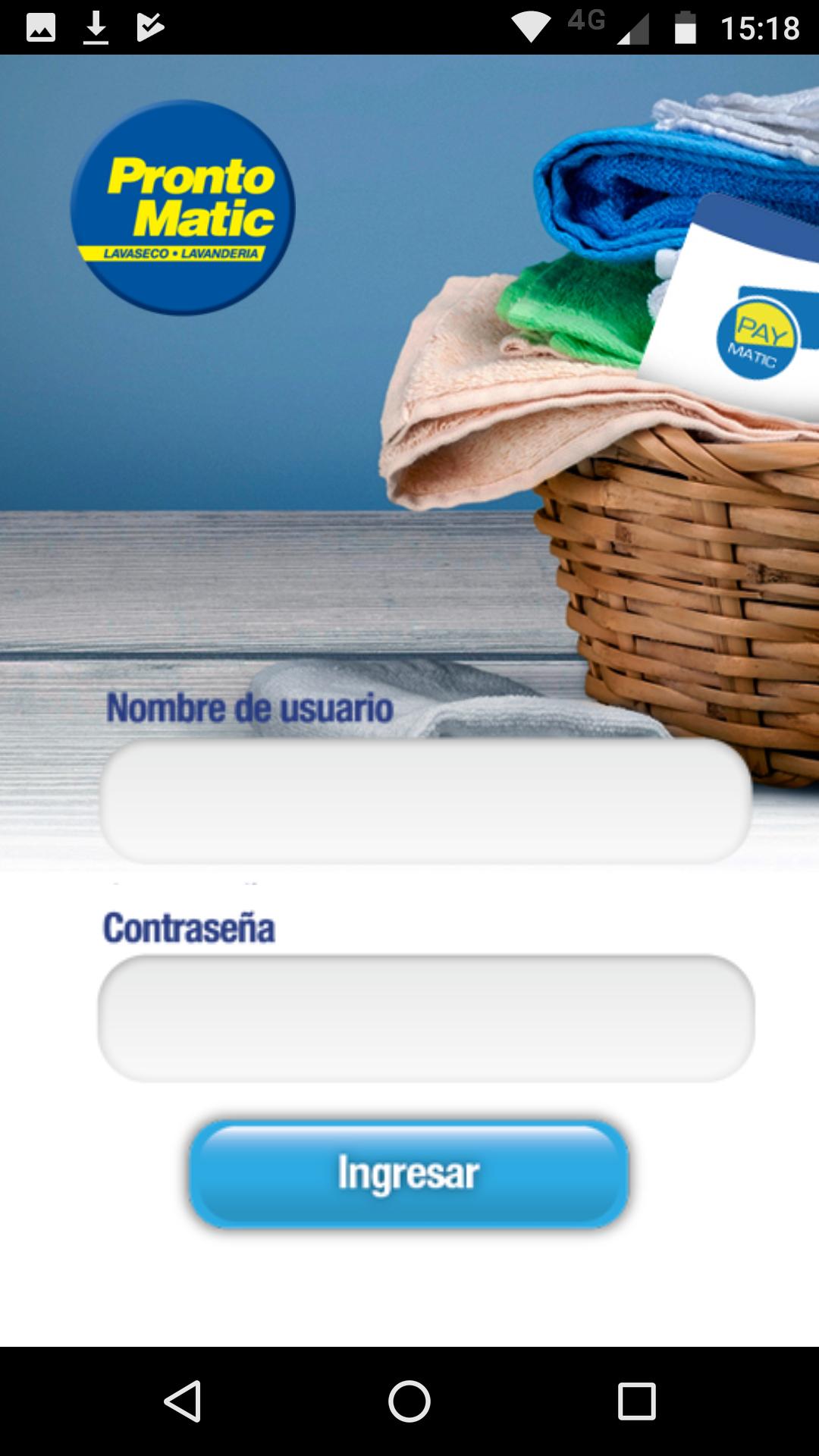
Task: Return to the home screen
Action: tap(409, 1401)
